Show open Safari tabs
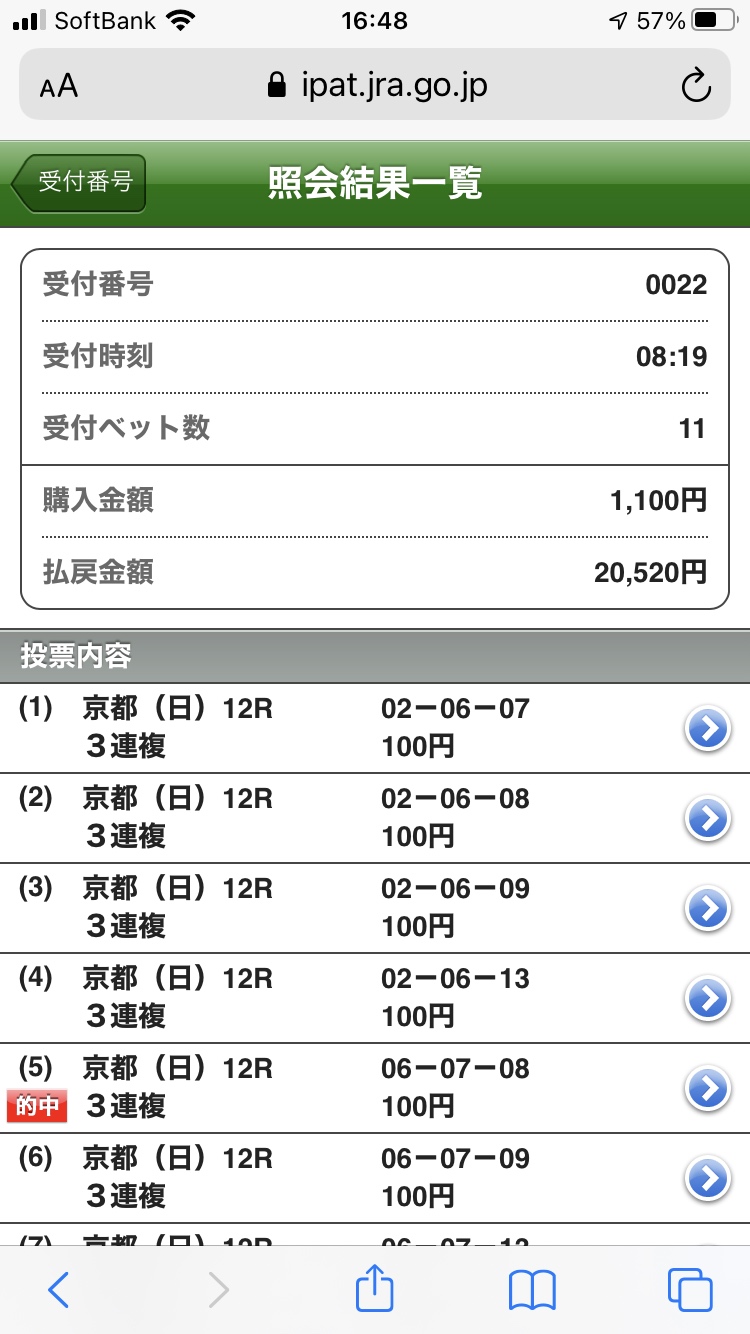Image resolution: width=750 pixels, height=1334 pixels. click(689, 1290)
